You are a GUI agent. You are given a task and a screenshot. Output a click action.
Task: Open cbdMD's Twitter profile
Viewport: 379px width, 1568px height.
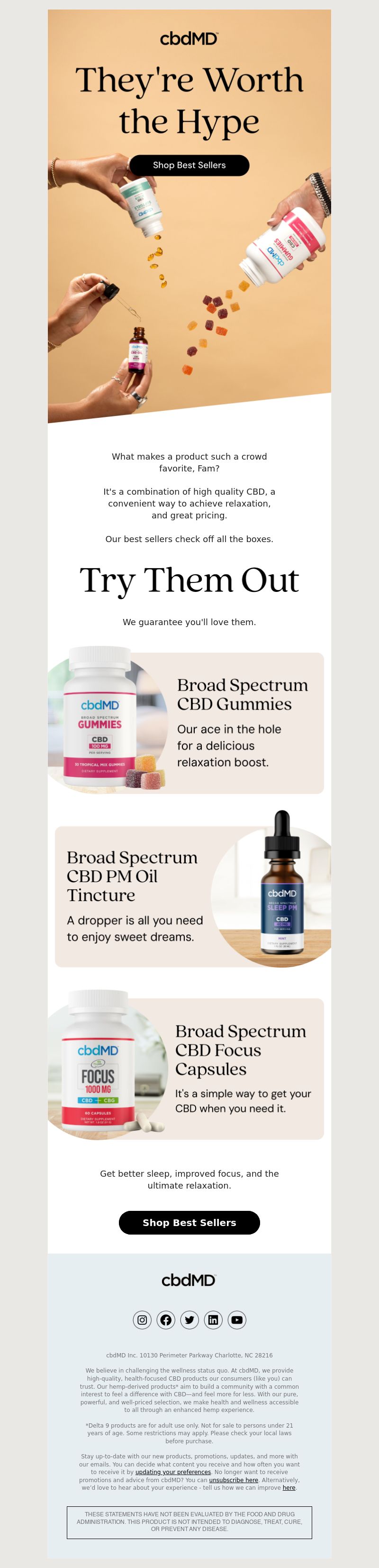click(x=189, y=1319)
